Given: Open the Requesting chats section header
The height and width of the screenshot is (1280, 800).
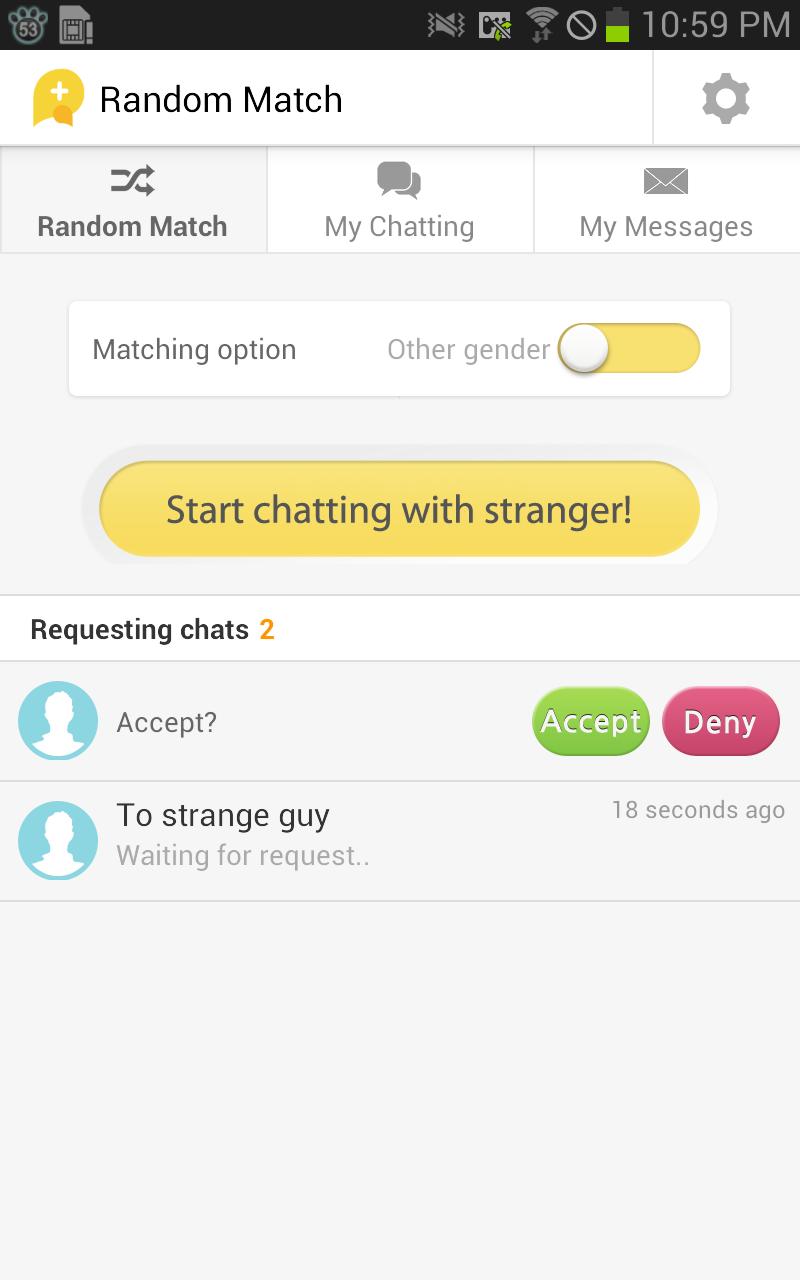Looking at the screenshot, I should pyautogui.click(x=150, y=629).
